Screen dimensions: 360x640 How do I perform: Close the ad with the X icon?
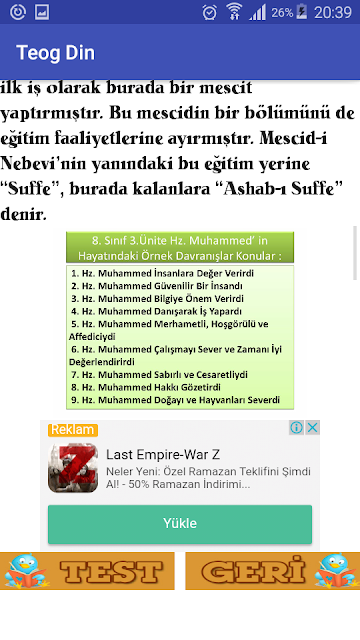coord(312,427)
